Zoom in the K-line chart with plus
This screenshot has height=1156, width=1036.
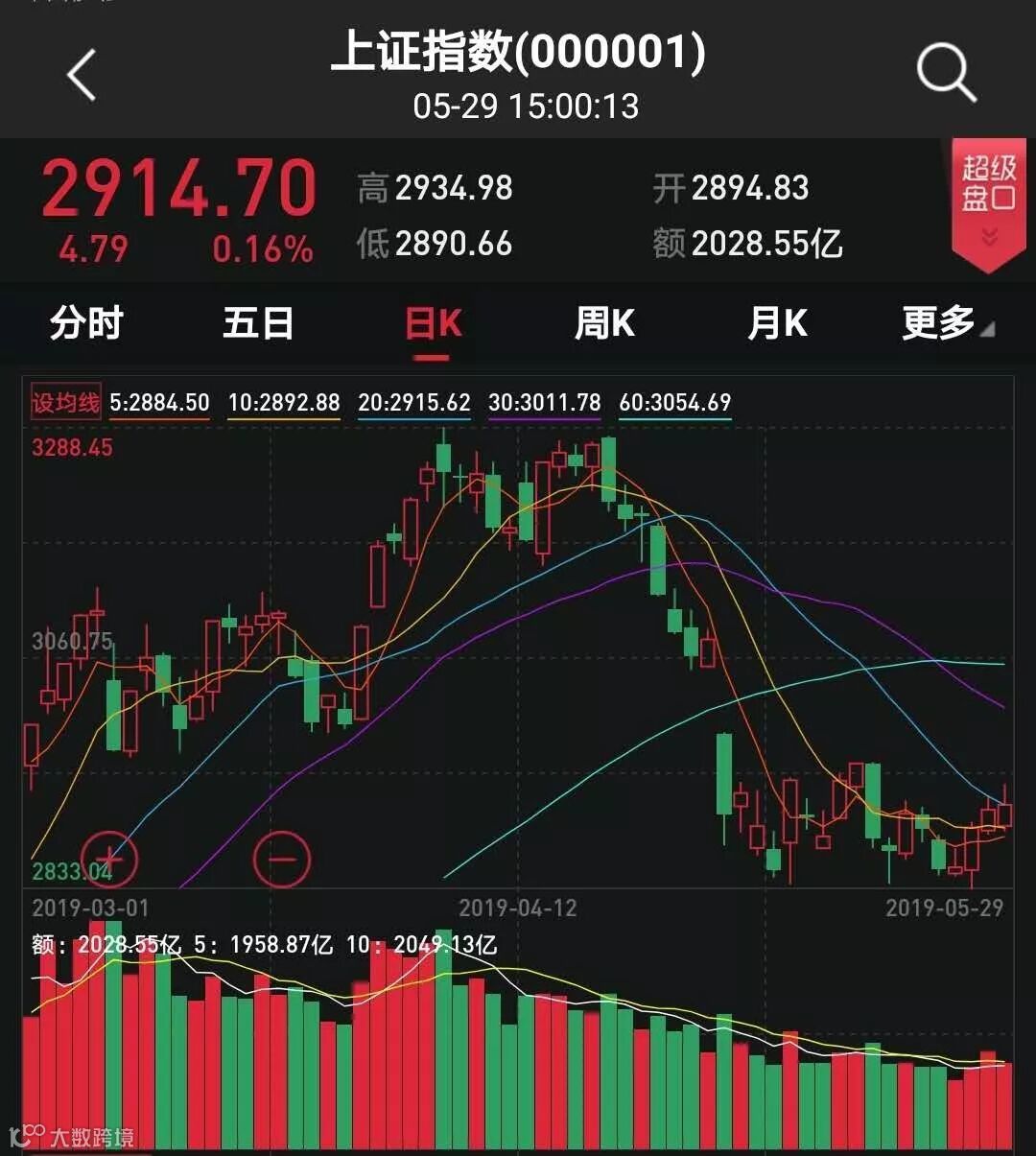tap(109, 859)
